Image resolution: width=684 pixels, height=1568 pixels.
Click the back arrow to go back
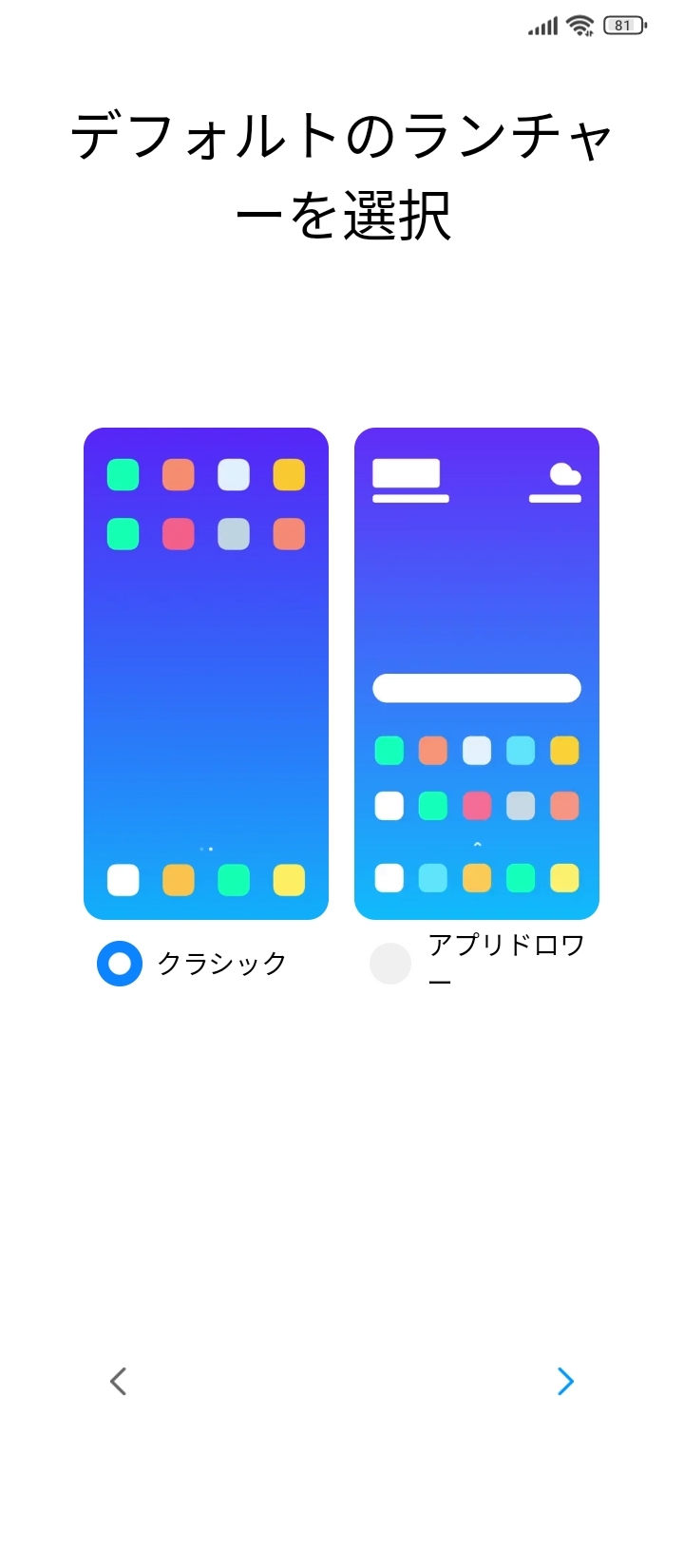pyautogui.click(x=118, y=1381)
